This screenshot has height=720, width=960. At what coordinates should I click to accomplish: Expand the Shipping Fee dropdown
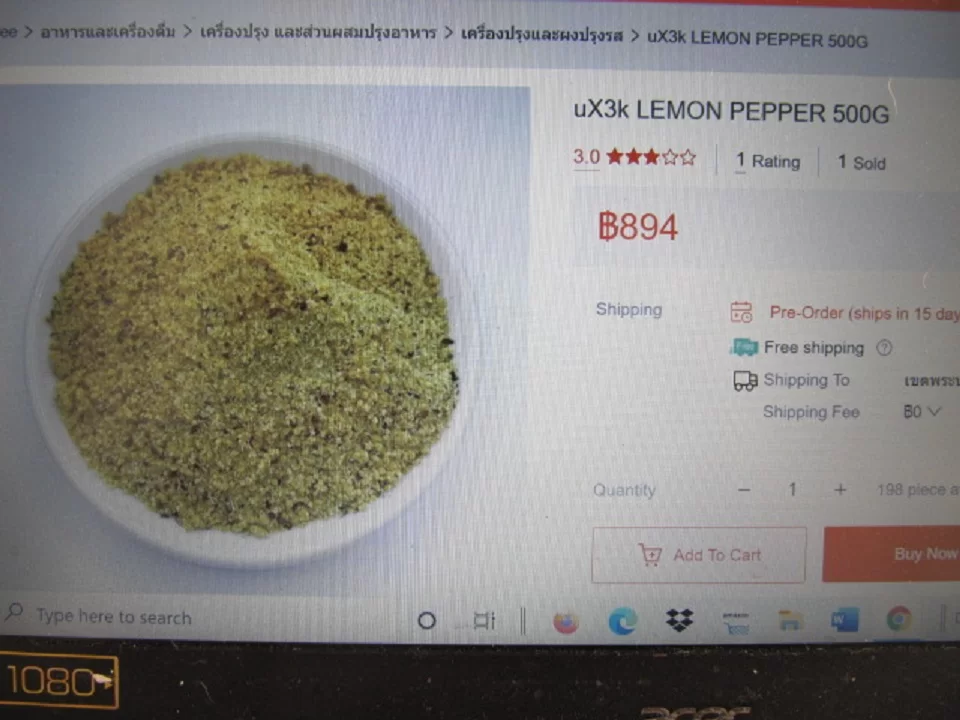click(x=923, y=411)
